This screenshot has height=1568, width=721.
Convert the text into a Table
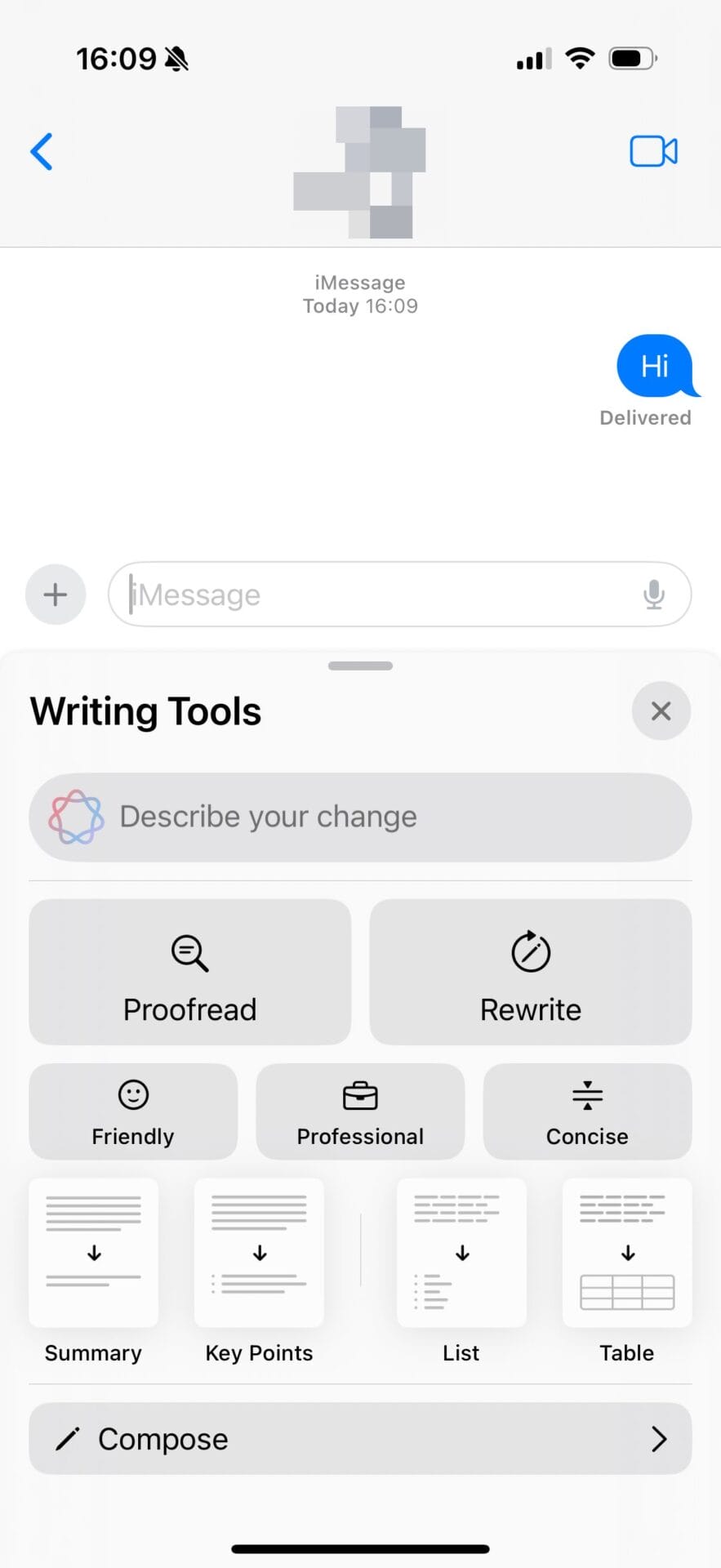627,1254
